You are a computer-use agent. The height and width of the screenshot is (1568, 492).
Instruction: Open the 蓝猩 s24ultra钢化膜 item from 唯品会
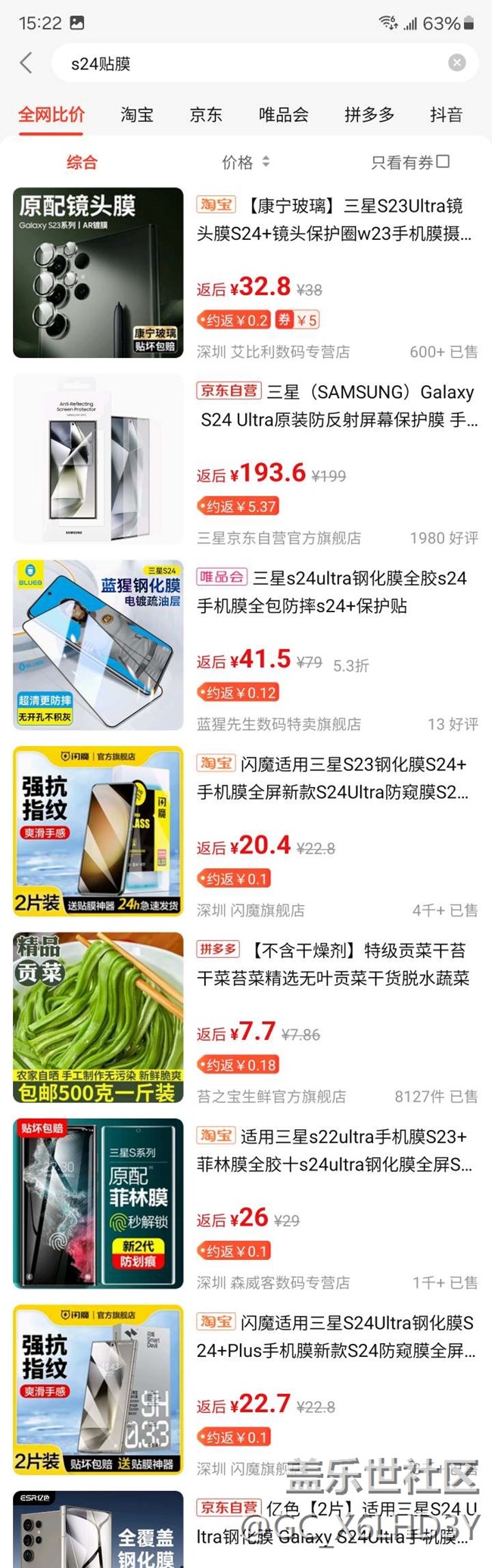point(246,645)
